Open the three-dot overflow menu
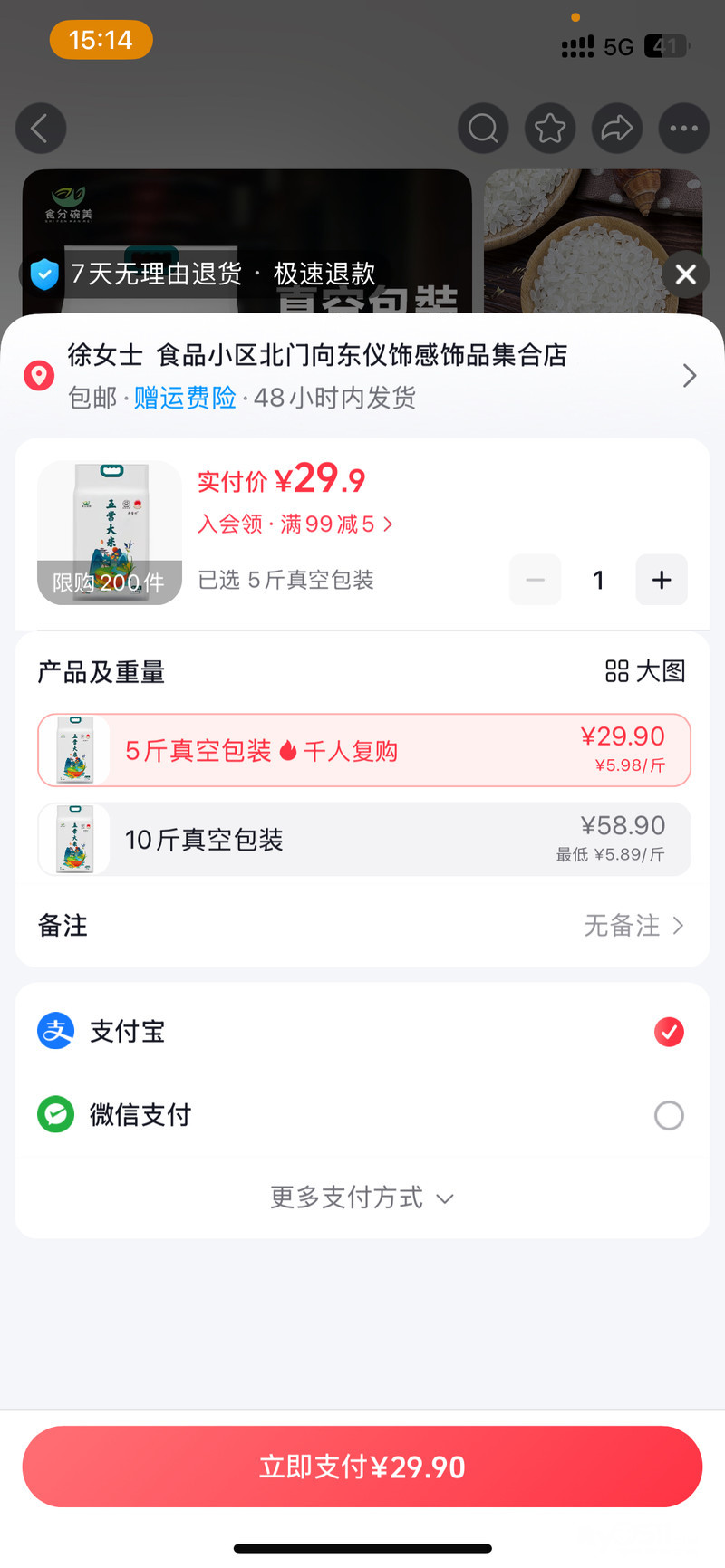Screen dimensions: 725x1568 click(x=683, y=129)
